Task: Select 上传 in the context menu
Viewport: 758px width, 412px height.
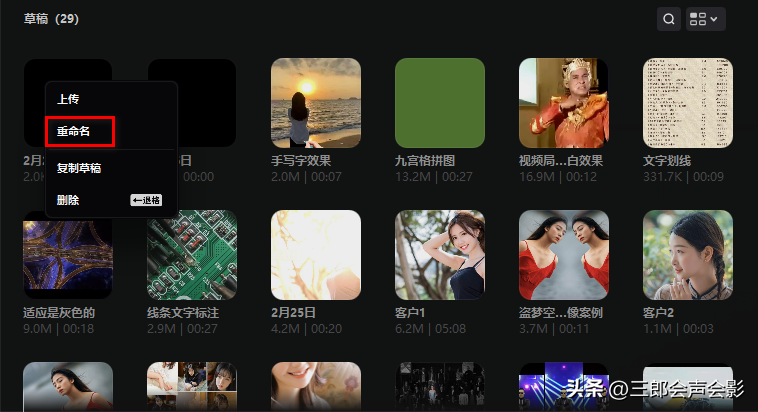Action: pos(68,99)
